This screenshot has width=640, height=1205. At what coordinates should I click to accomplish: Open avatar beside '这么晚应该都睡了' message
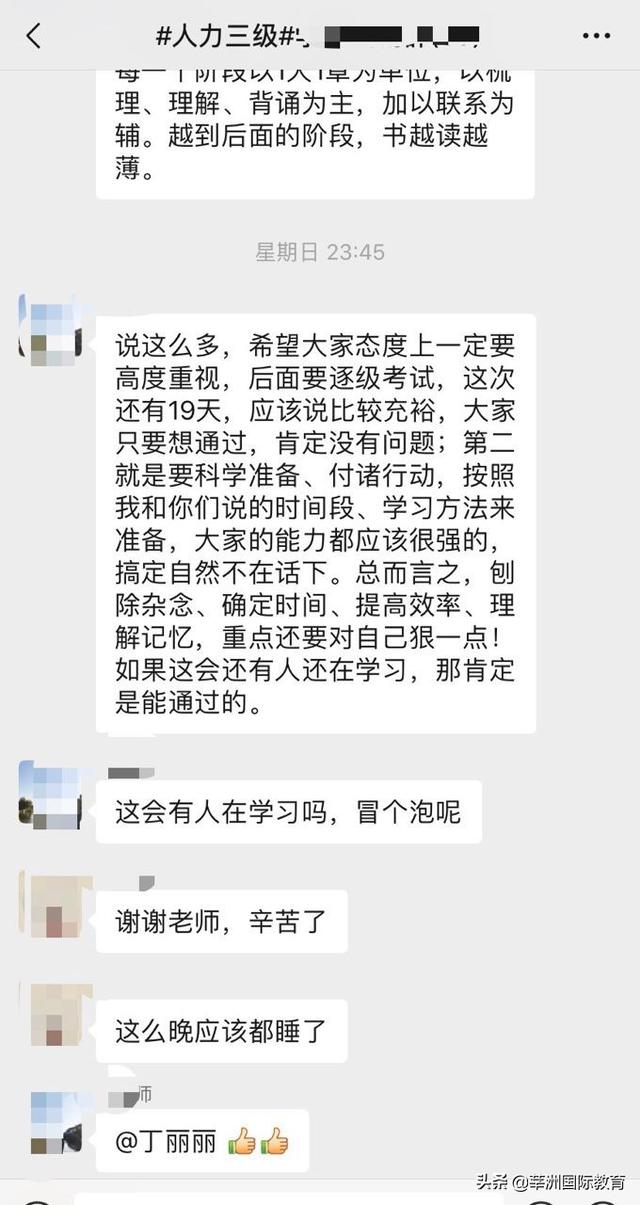click(50, 1014)
